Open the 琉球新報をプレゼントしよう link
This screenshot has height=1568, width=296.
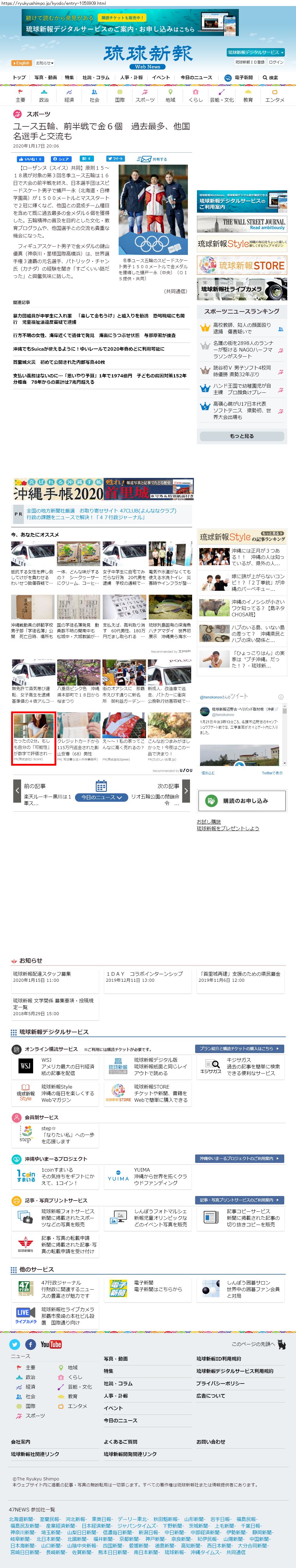coord(227,829)
